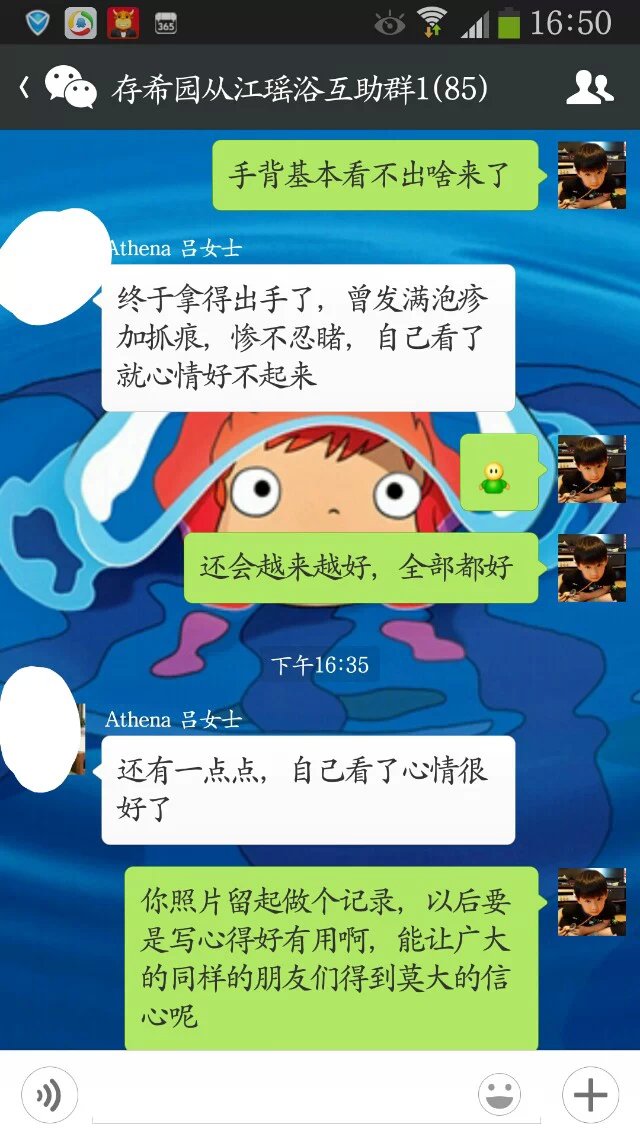Switch to voice message input
640x1137 pixels.
pos(48,1095)
